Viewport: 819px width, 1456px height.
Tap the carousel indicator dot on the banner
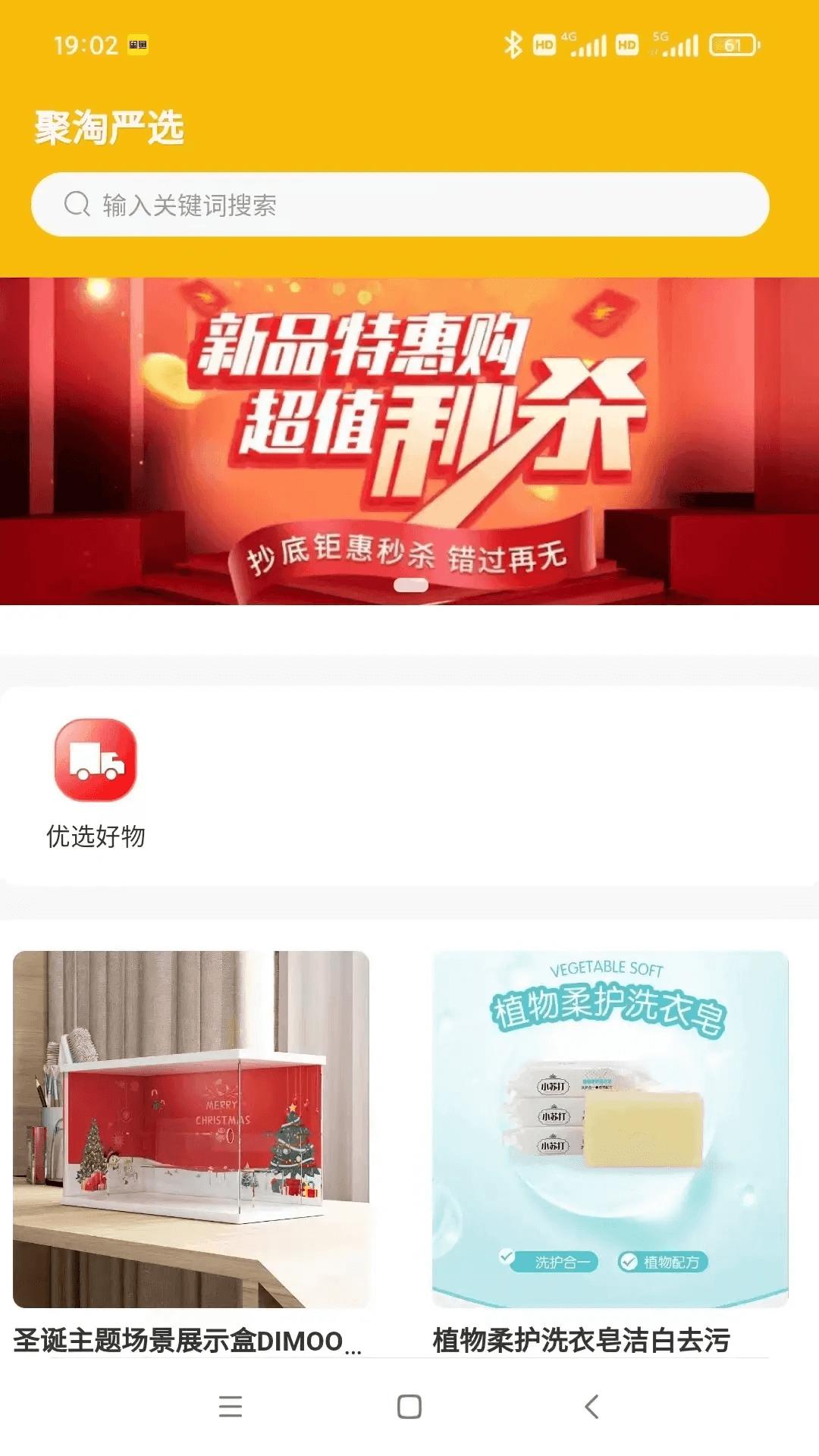pos(411,584)
